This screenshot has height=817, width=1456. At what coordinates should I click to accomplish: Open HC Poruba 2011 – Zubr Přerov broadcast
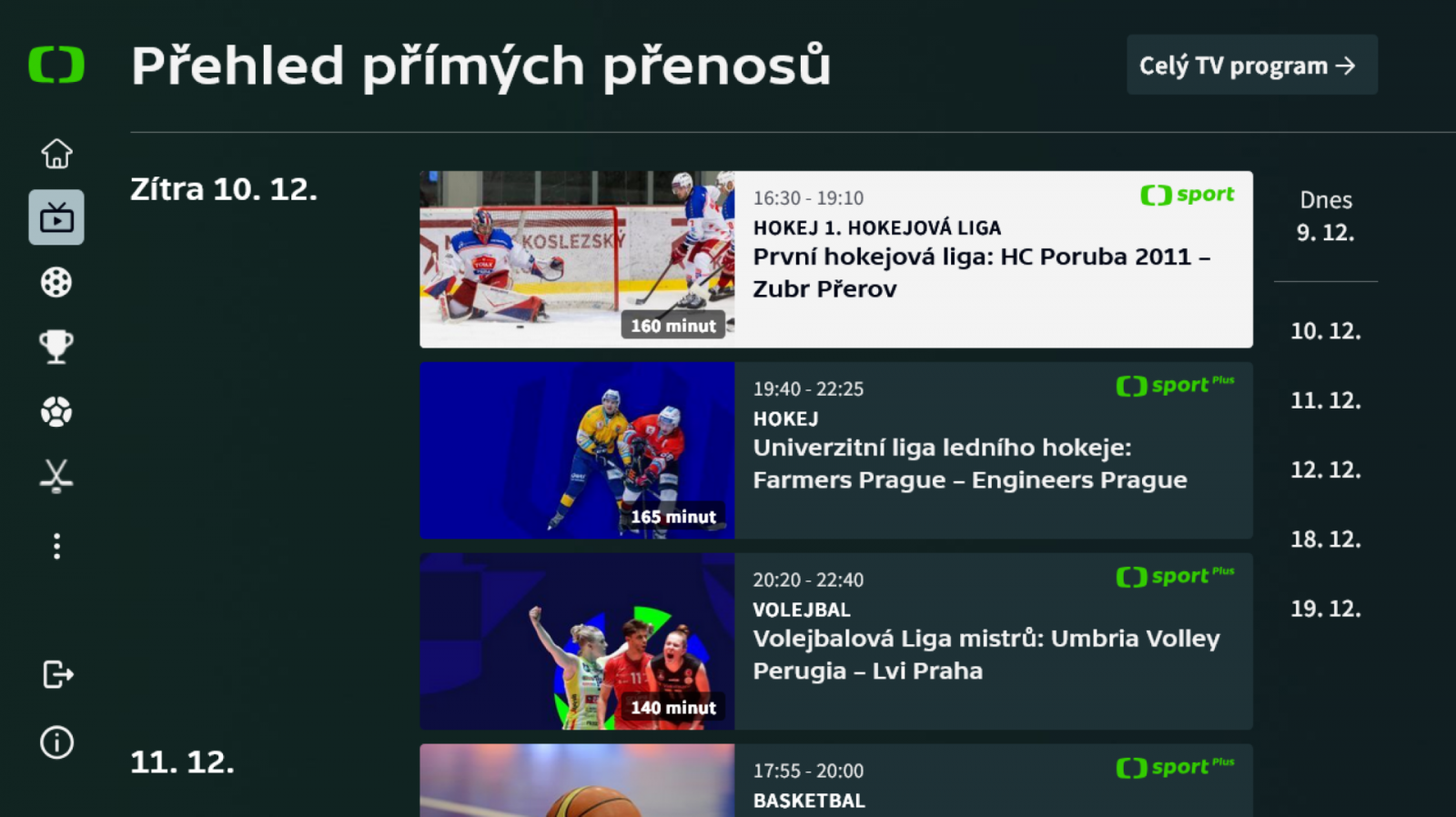point(835,259)
